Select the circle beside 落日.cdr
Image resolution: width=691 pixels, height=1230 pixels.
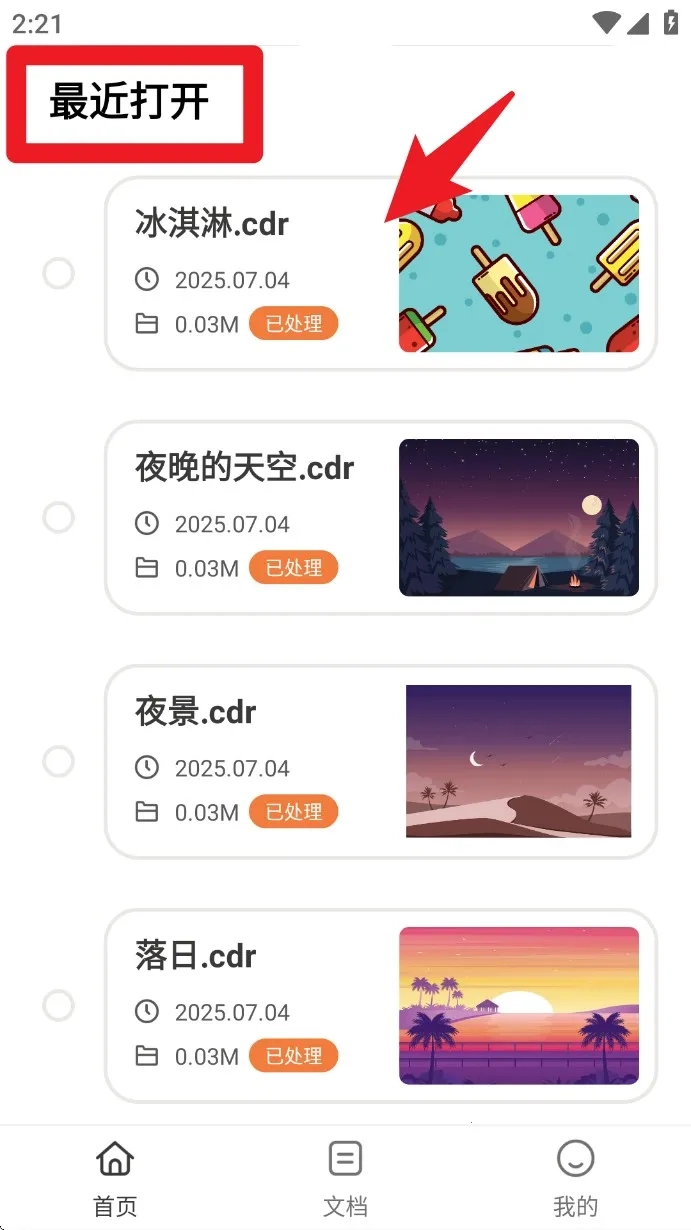59,1005
